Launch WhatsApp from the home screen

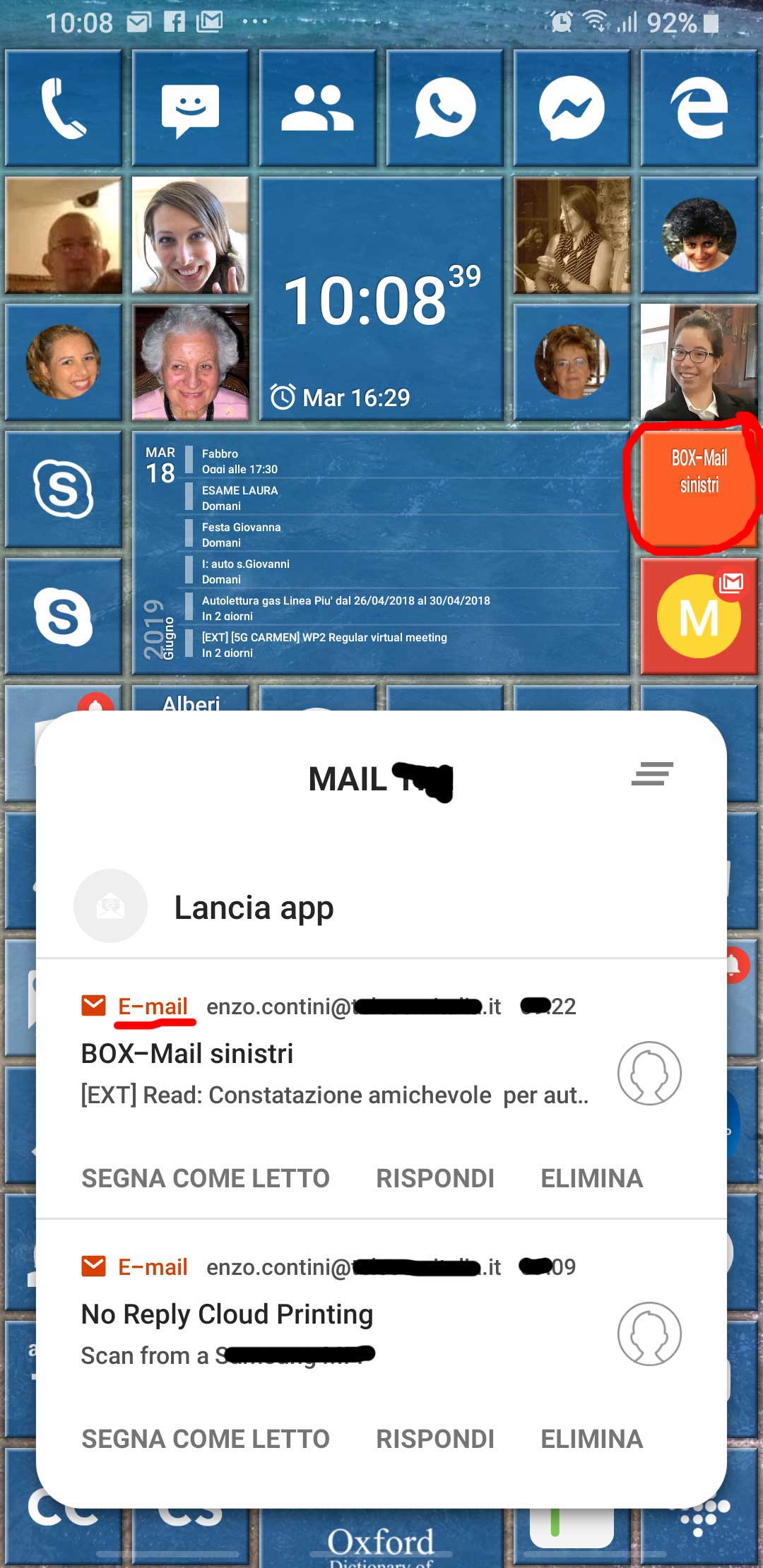coord(444,108)
